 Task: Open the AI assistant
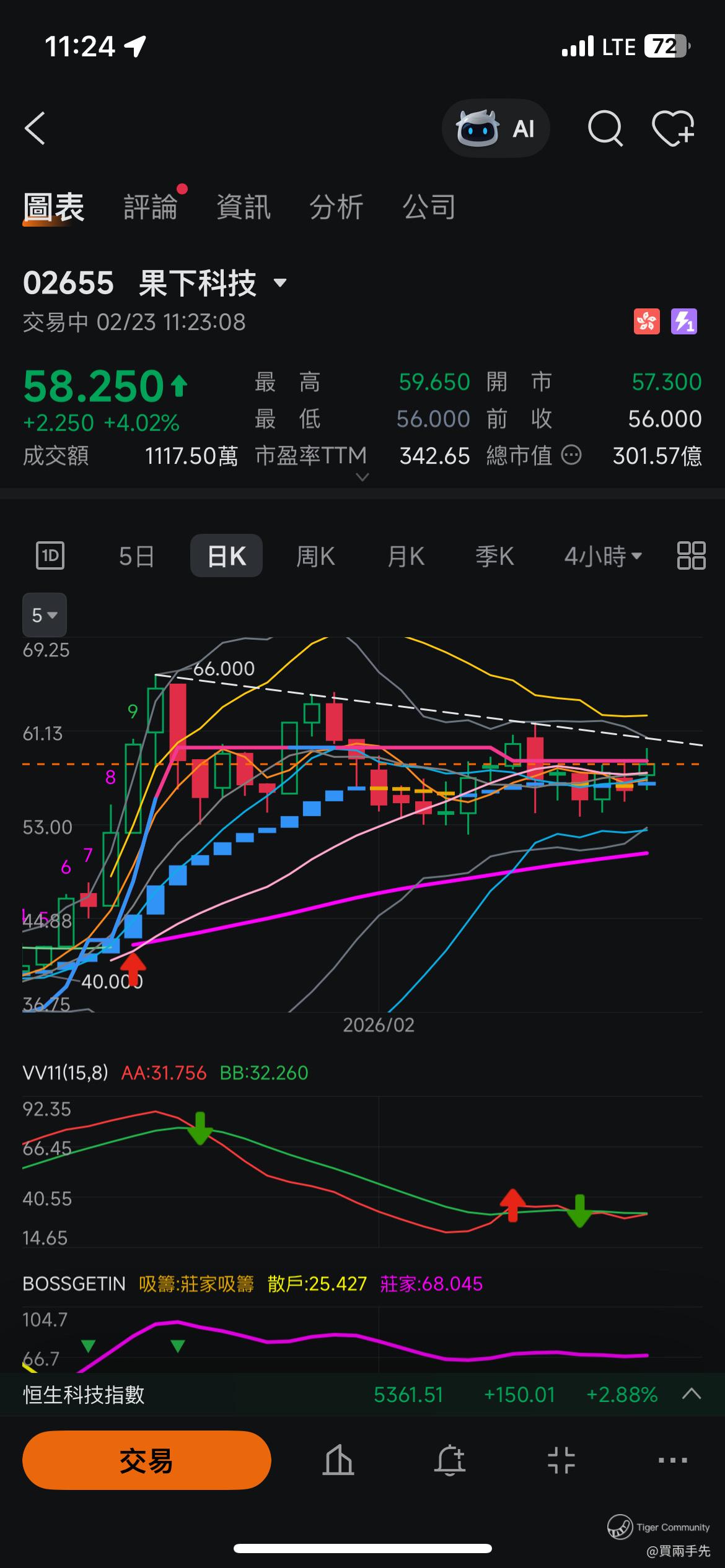click(x=496, y=129)
